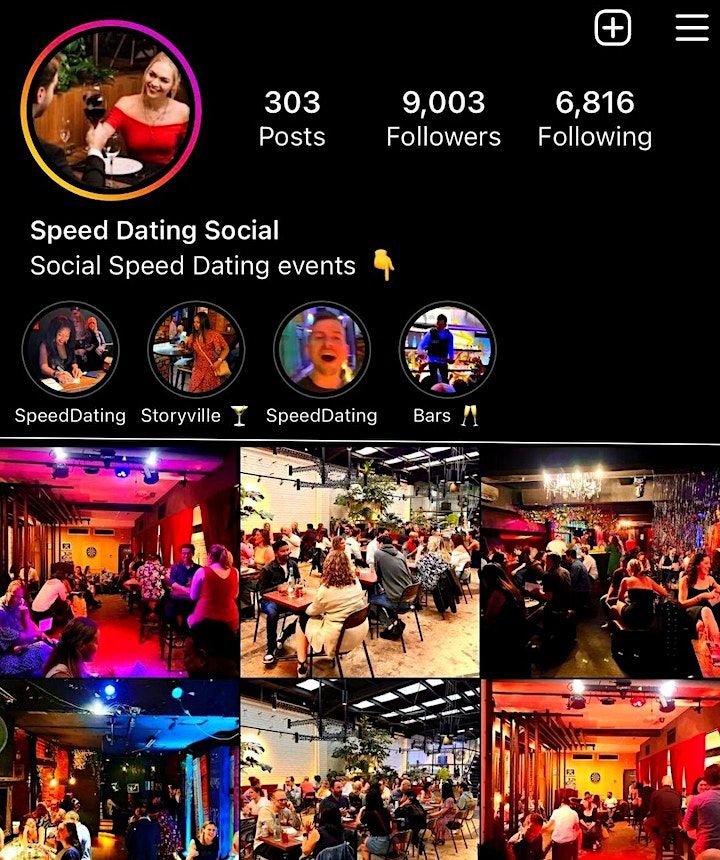The width and height of the screenshot is (720, 860).
Task: Open the pink-lit room post beside the daylight hall
Action: pyautogui.click(x=119, y=561)
